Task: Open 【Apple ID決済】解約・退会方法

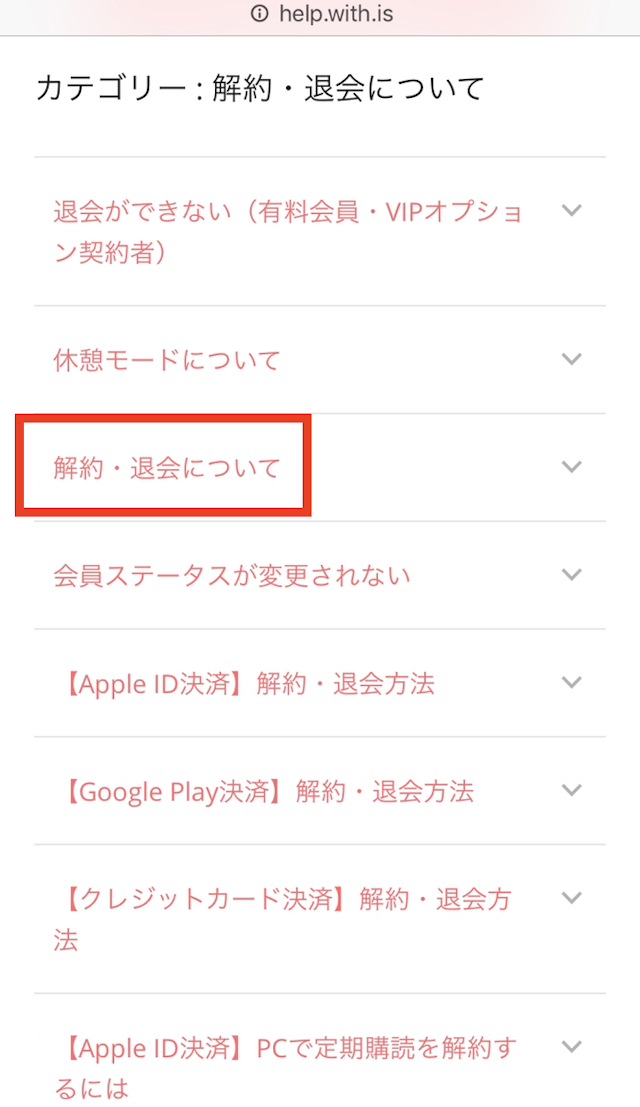Action: click(244, 684)
